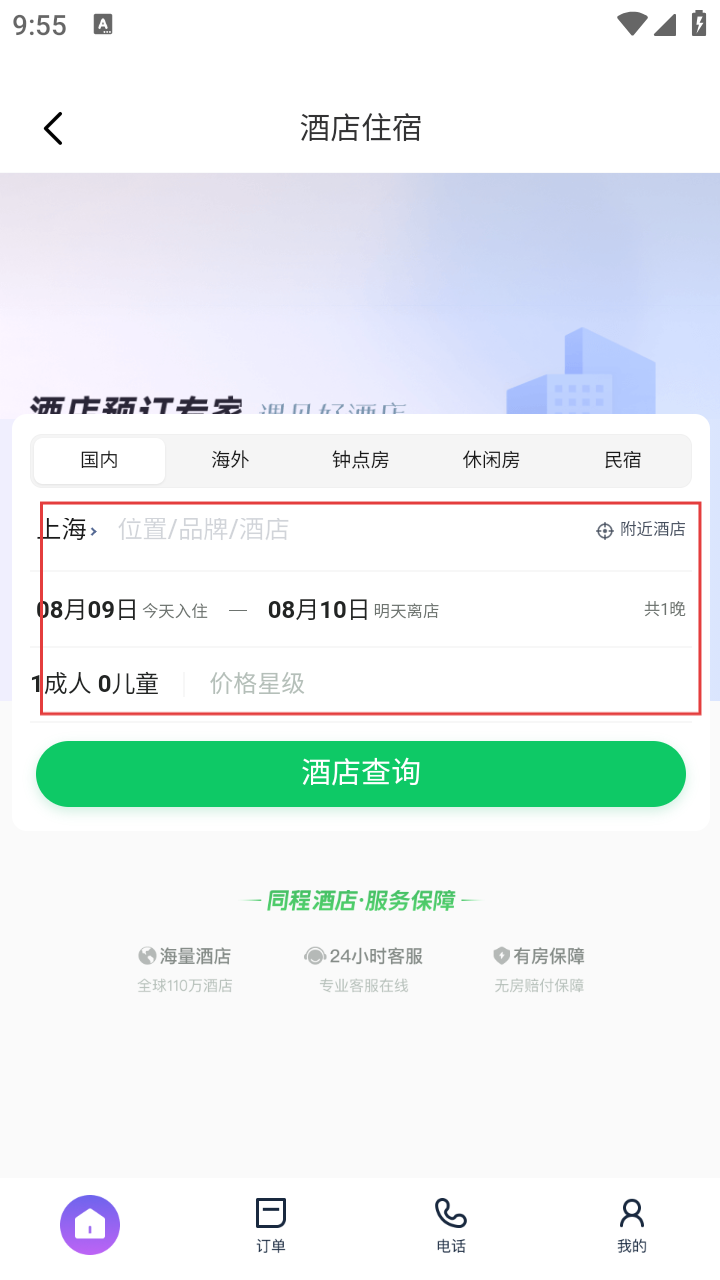Open the 电话 tab

coord(451,1225)
